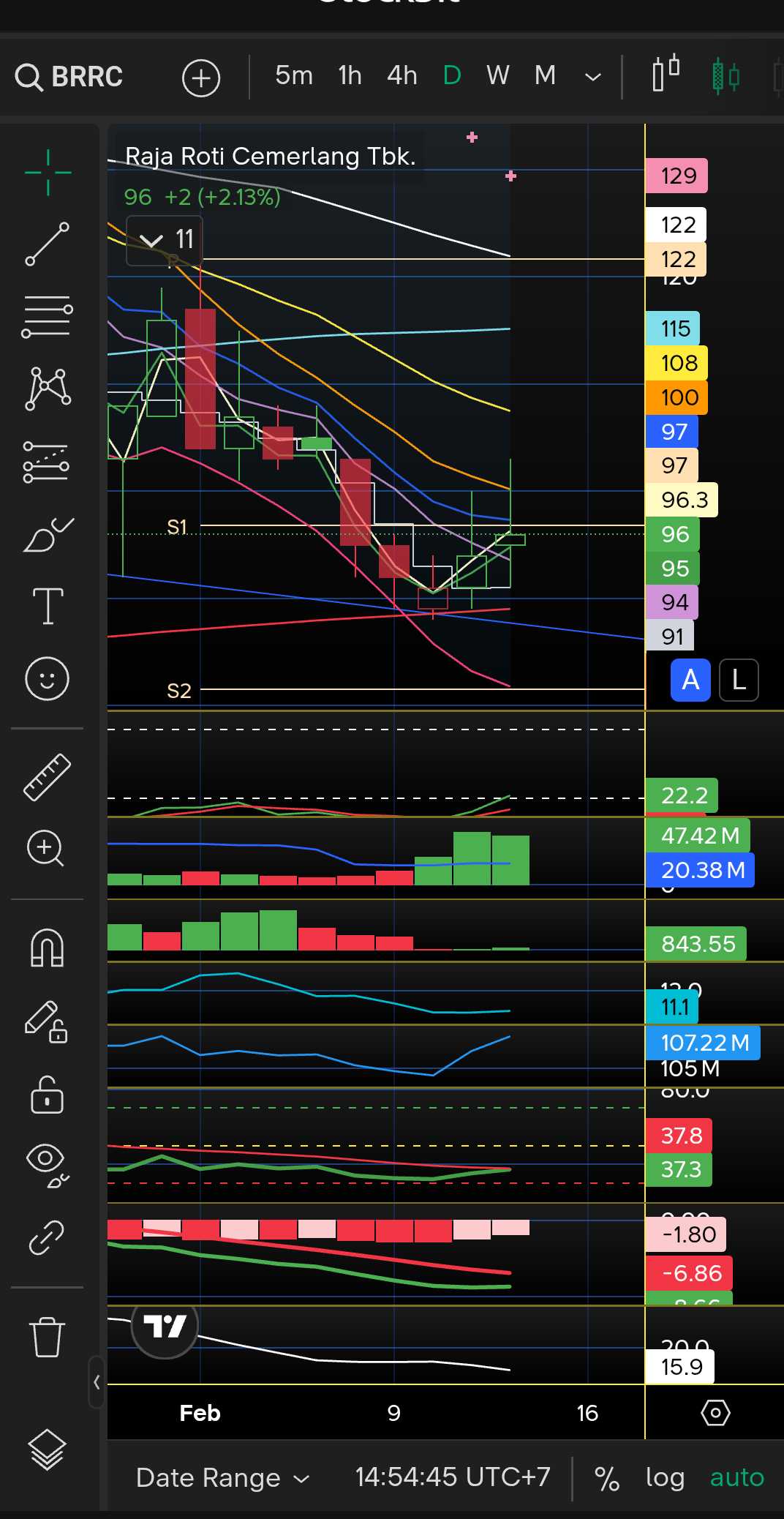Image resolution: width=784 pixels, height=1519 pixels.
Task: Switch to the M monthly timeframe
Action: click(545, 75)
